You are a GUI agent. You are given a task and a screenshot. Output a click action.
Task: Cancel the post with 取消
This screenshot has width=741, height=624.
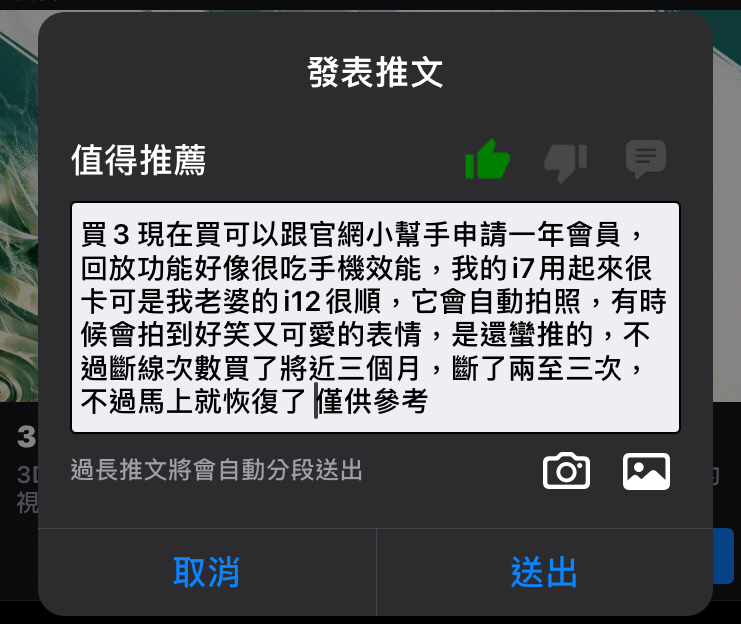click(x=206, y=572)
